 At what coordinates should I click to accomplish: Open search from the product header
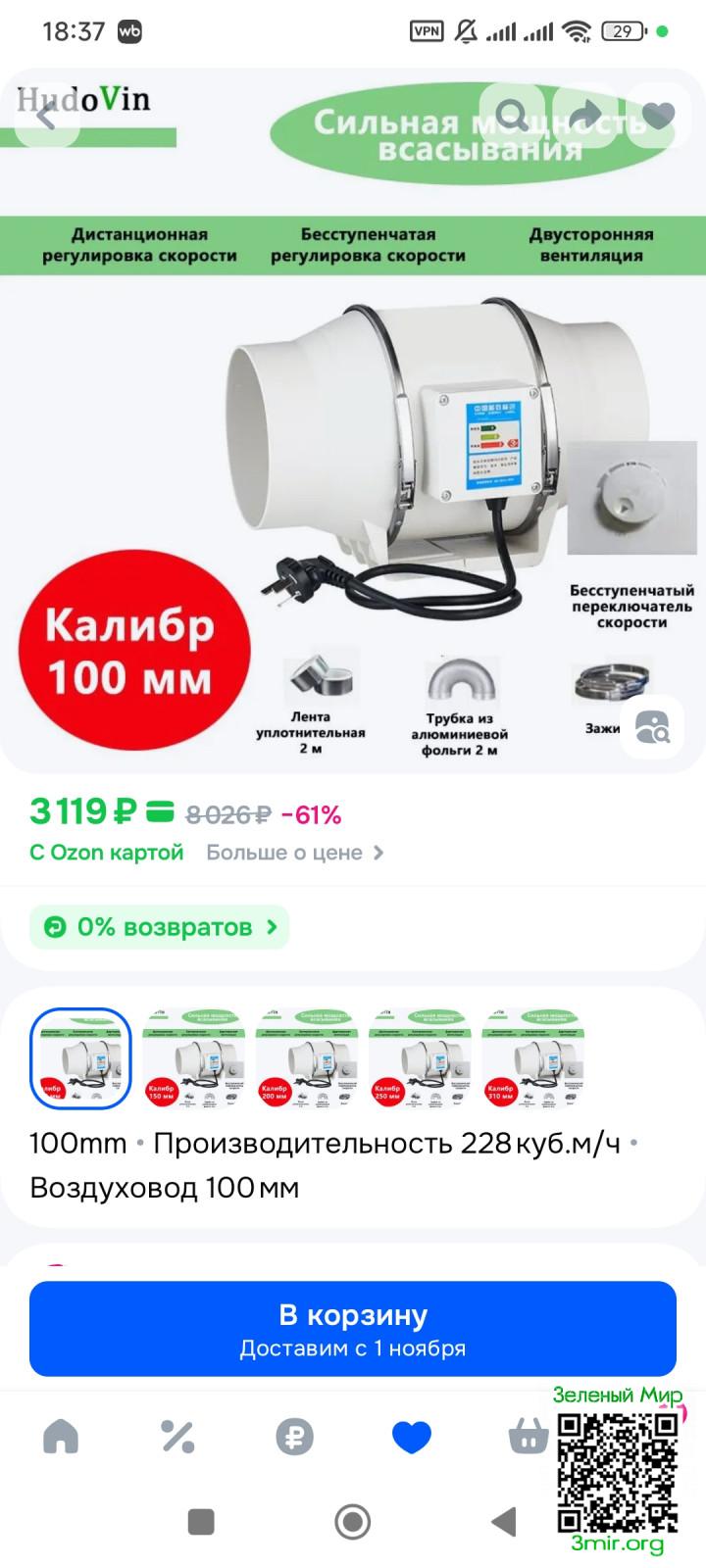(512, 116)
